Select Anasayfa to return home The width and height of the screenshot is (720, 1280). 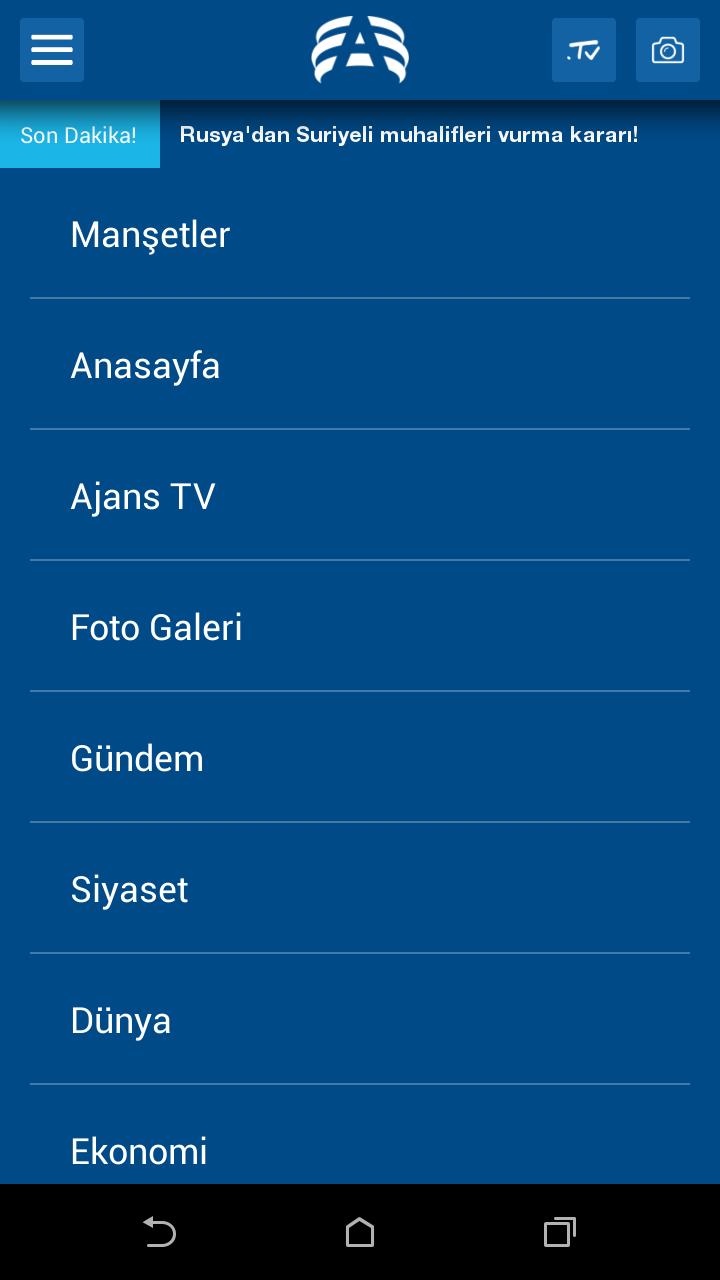coord(145,365)
